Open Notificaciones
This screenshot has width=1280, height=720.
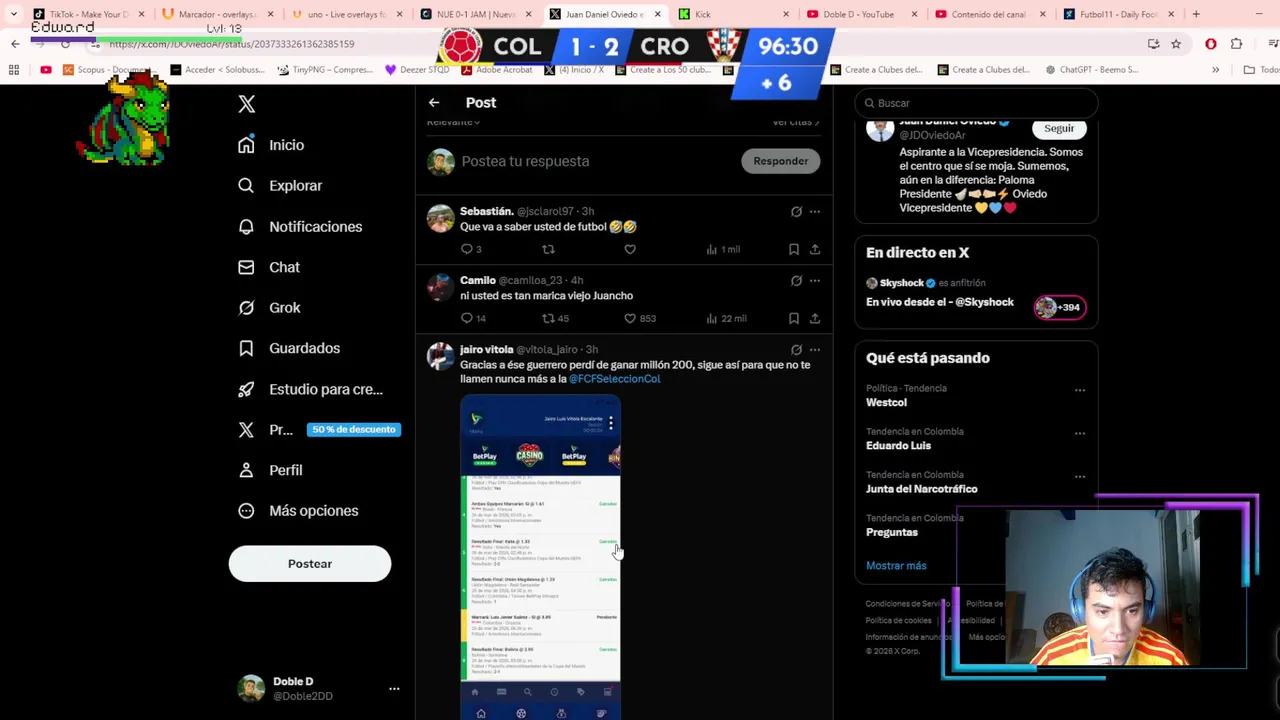(314, 227)
